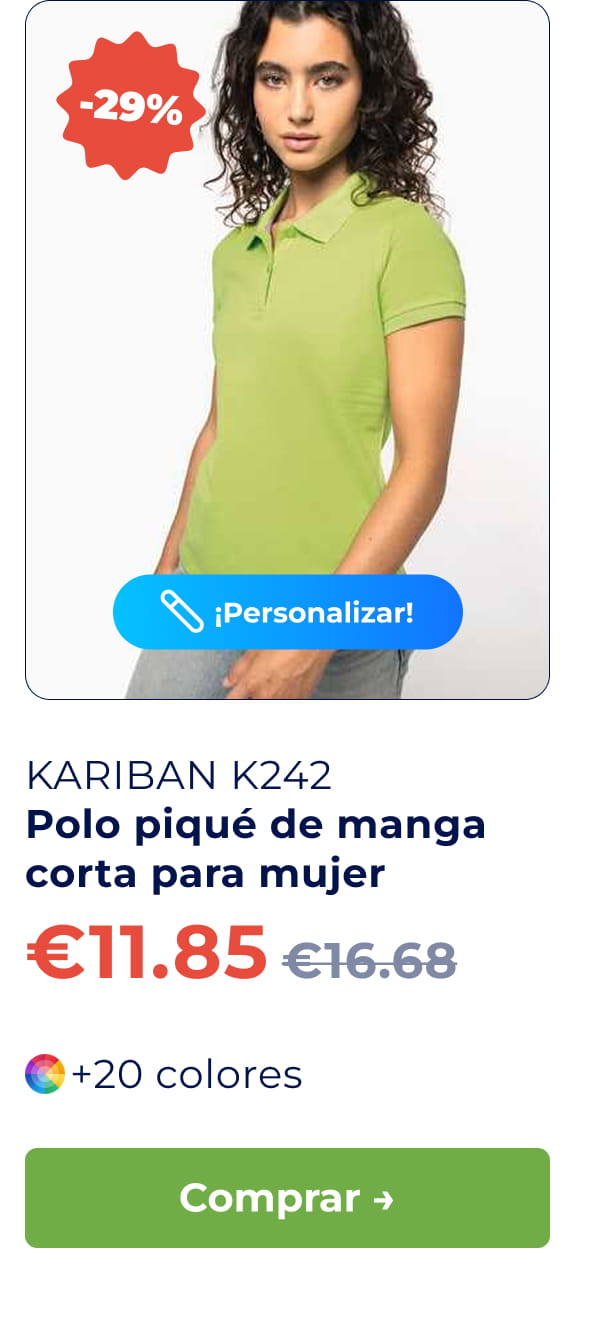Tap the ¡Personalizar! button
This screenshot has width=600, height=1323.
coord(288,612)
